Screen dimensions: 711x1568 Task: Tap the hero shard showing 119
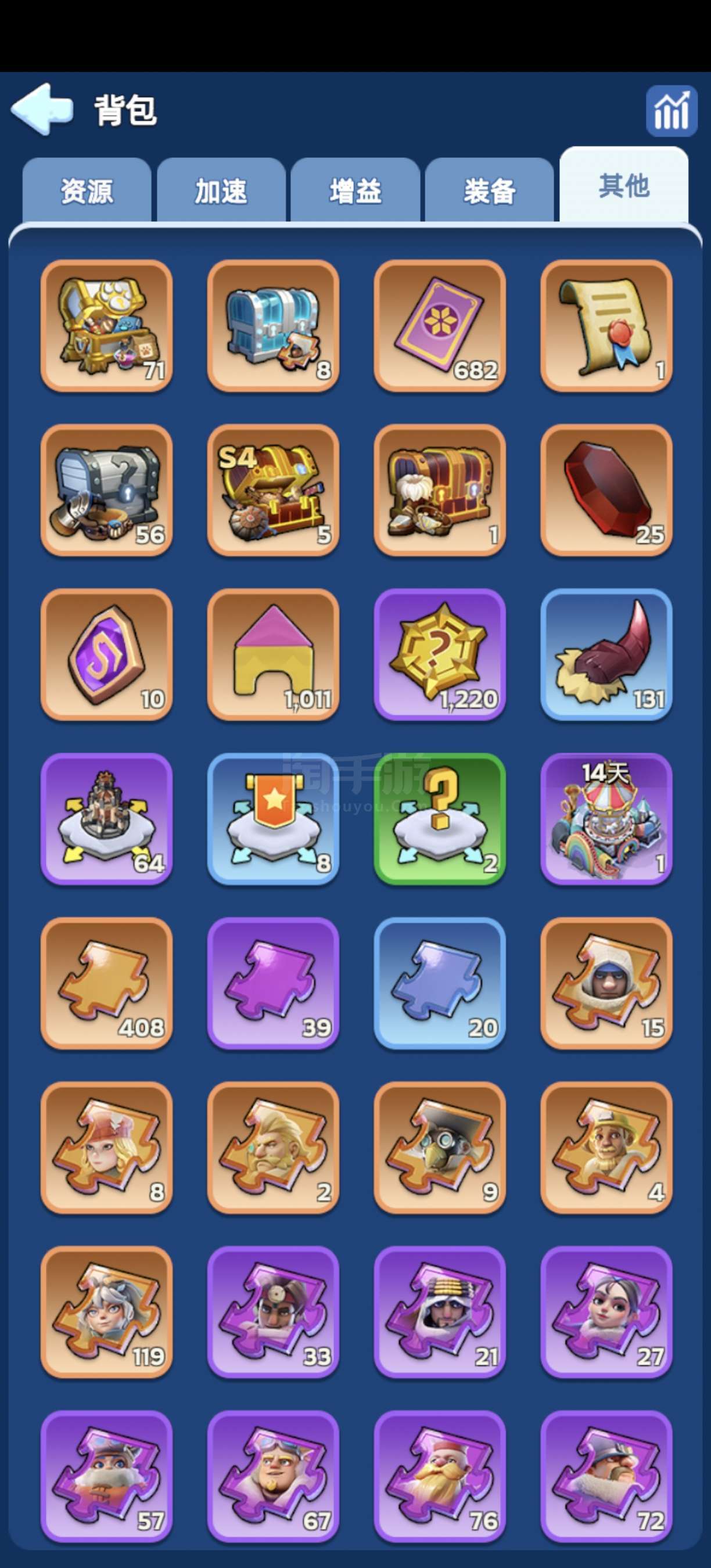106,1312
